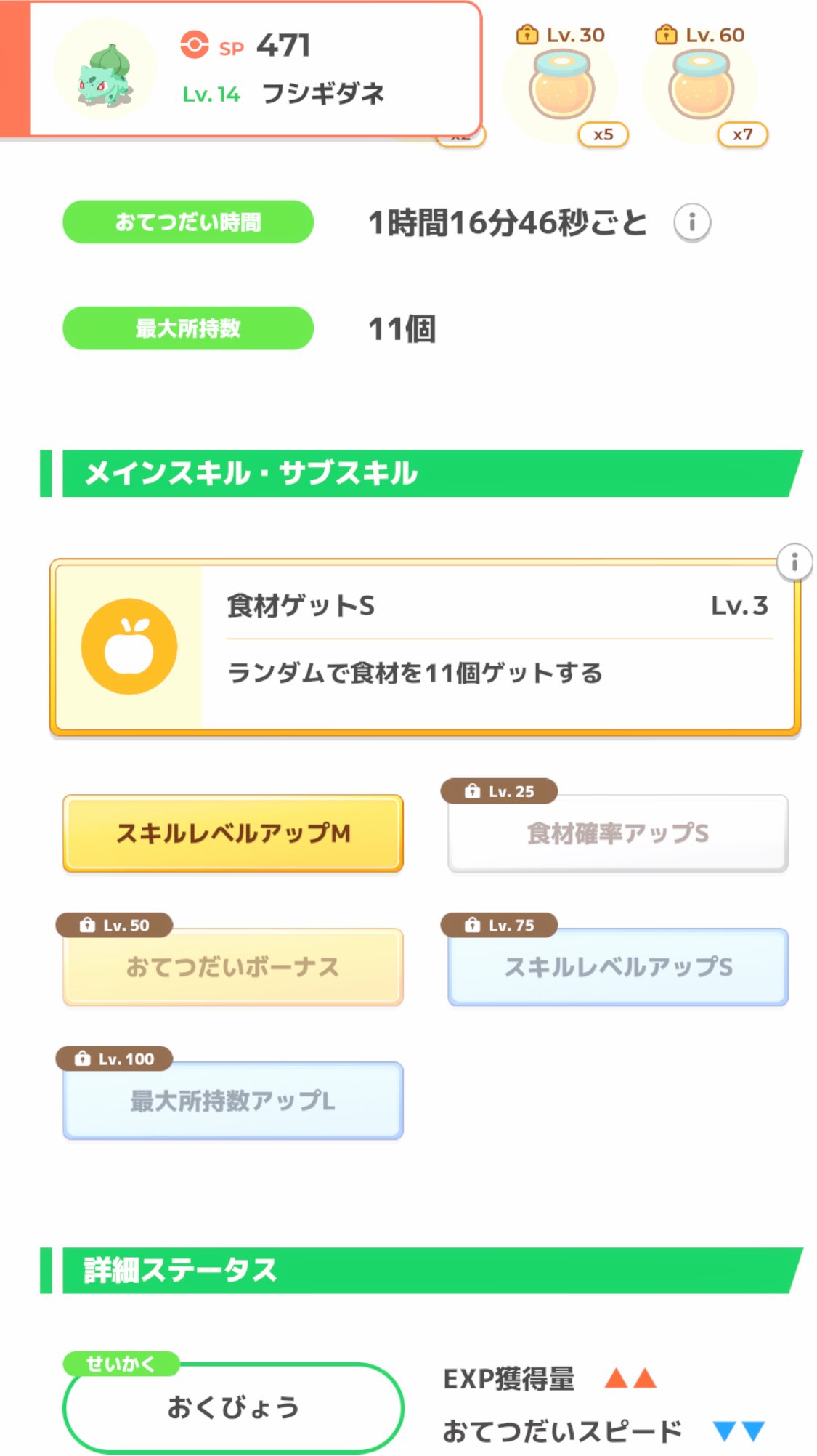This screenshot has height=1456, width=817.
Task: View locked スキルレベルアップS sub skill
Action: (x=617, y=967)
